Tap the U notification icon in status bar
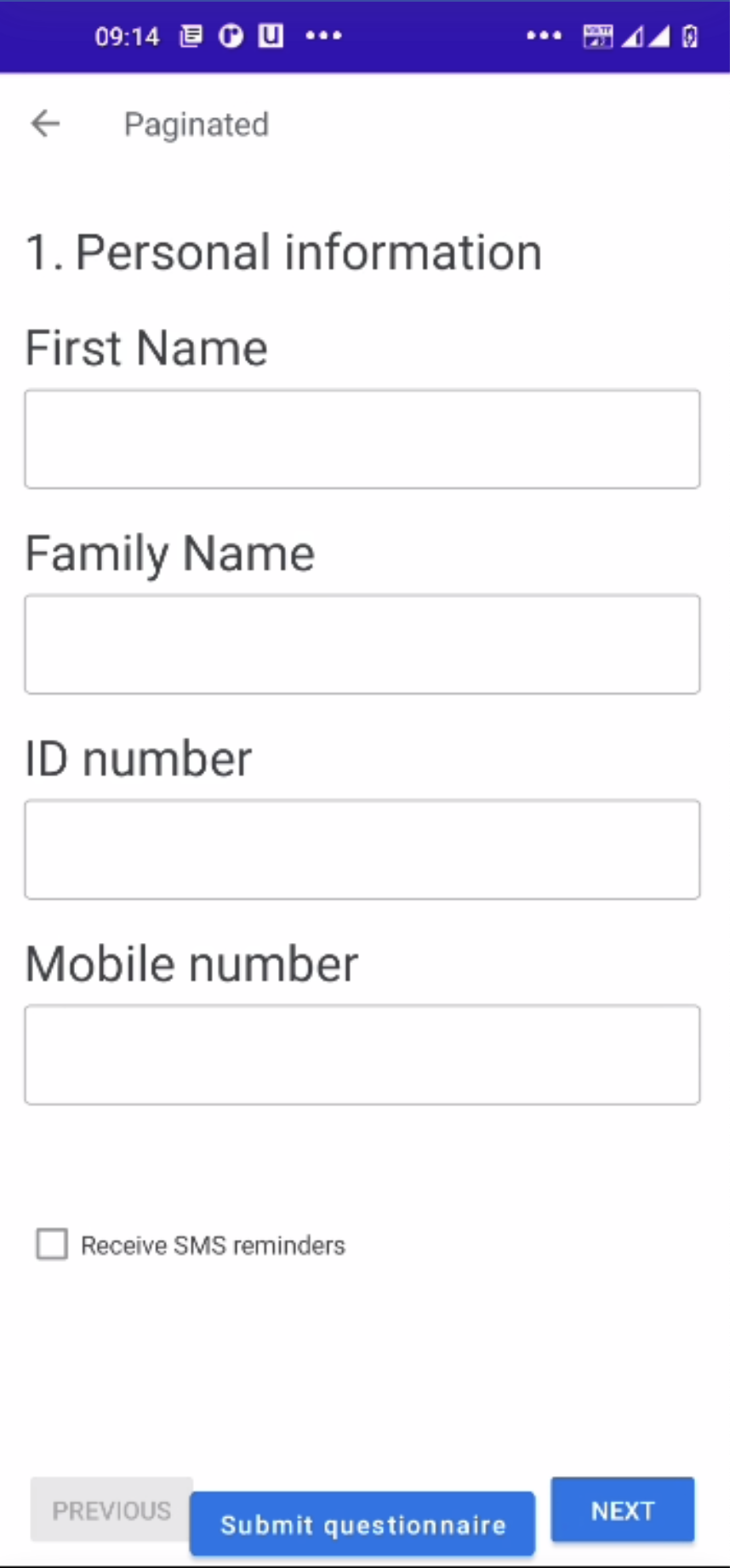The width and height of the screenshot is (730, 1568). coord(271,36)
